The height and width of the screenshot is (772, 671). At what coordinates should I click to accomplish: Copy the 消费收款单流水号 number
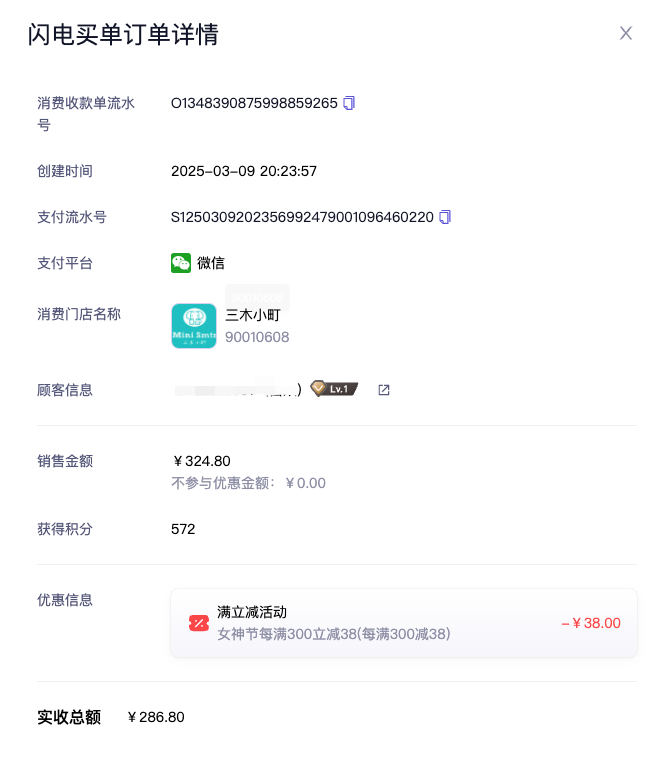[349, 103]
